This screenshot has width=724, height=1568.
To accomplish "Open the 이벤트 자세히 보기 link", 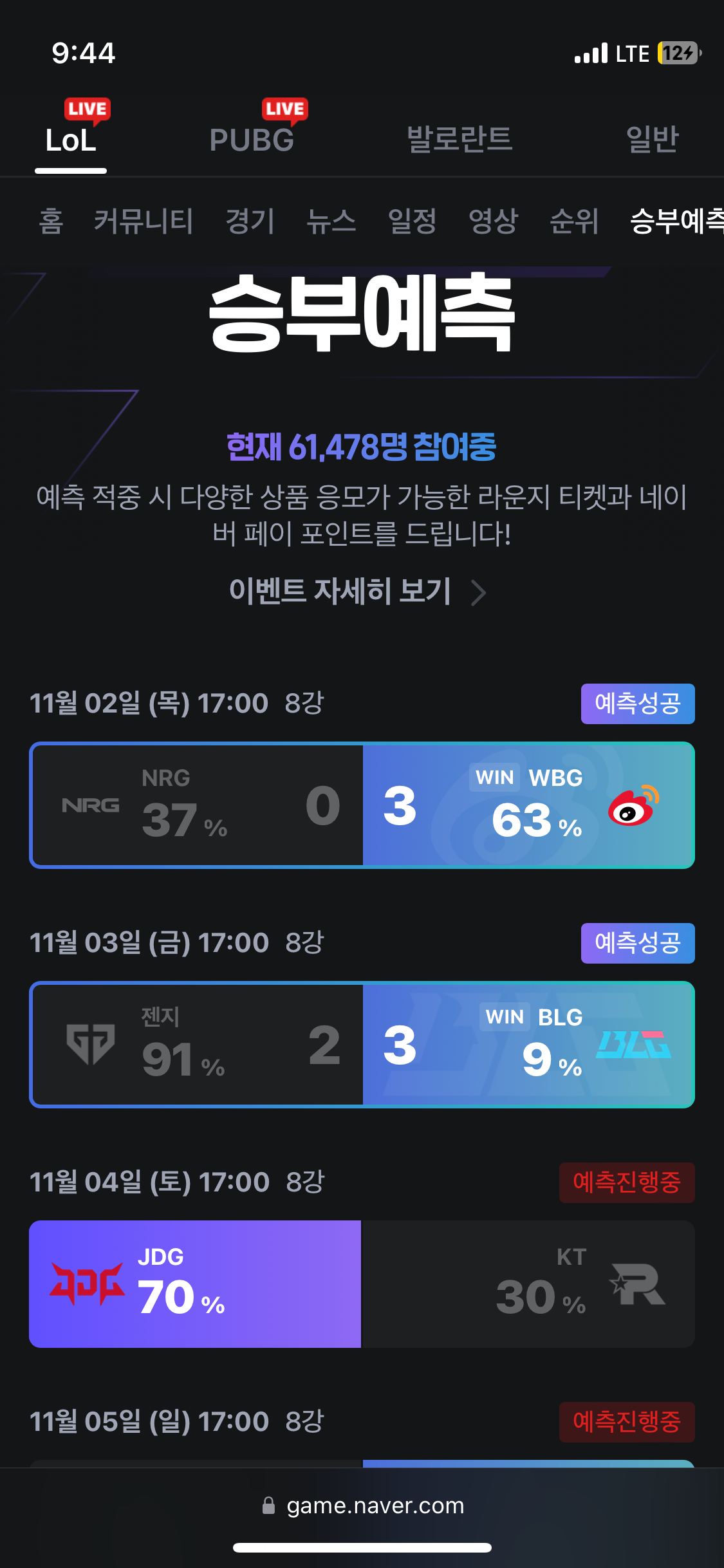I will (x=340, y=593).
